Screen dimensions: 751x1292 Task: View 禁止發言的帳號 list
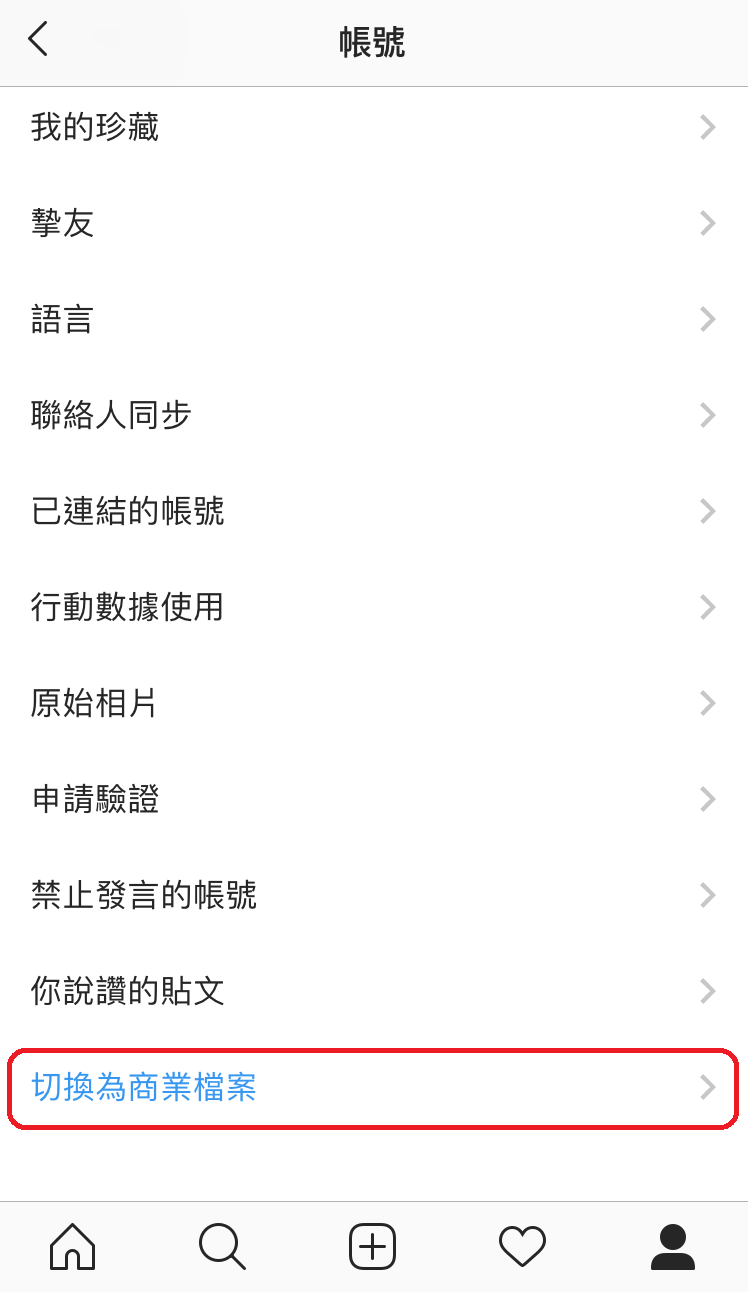click(374, 895)
